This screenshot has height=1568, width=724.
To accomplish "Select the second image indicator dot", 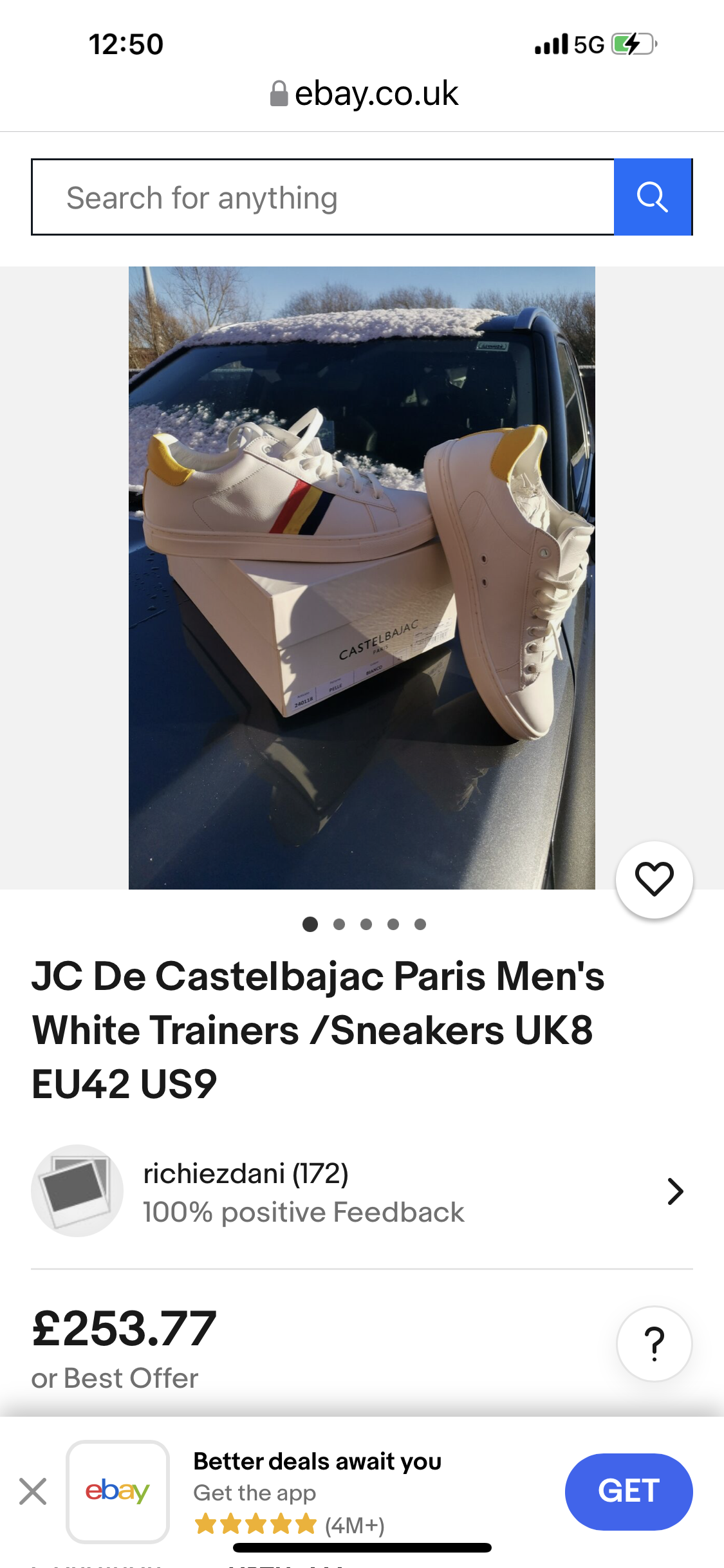I will pyautogui.click(x=339, y=924).
